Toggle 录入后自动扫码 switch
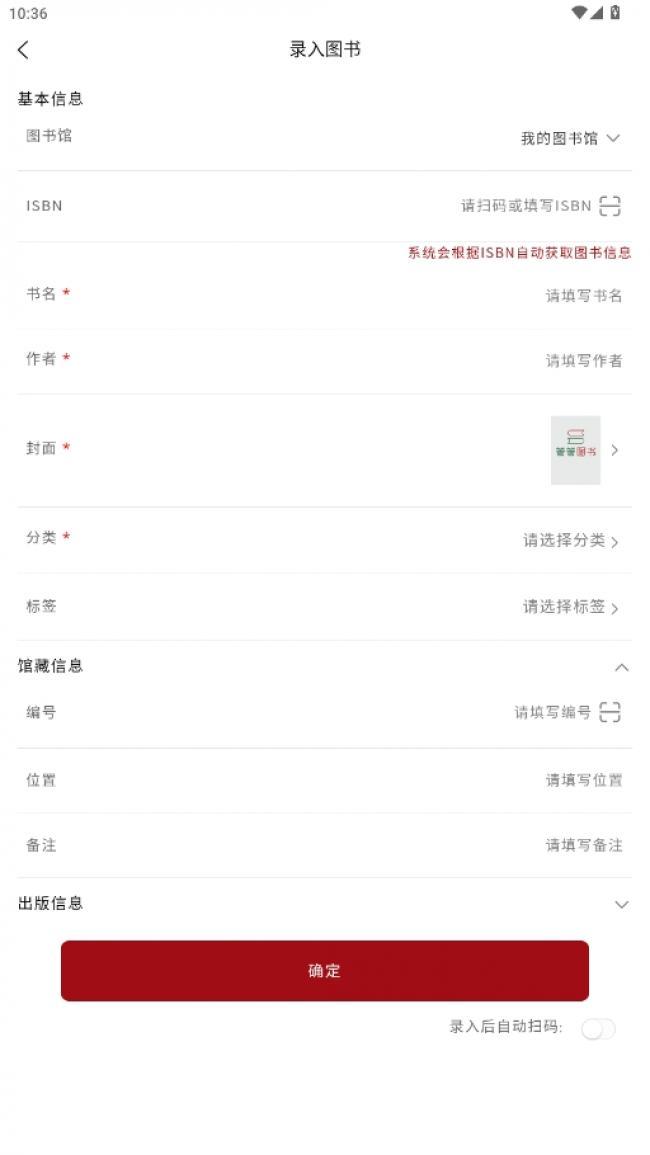The width and height of the screenshot is (650, 1155). click(598, 1029)
